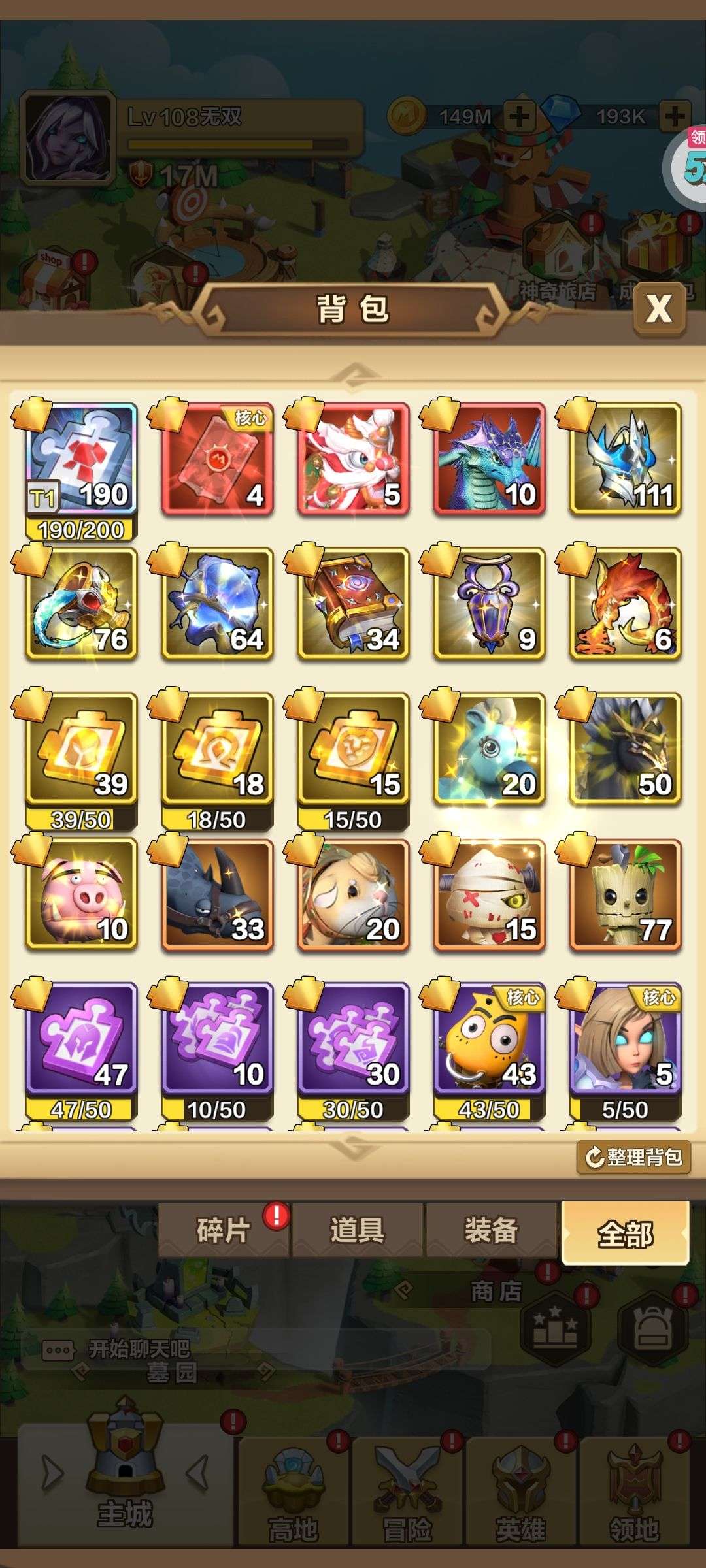Select the lion dance item with 5
Image resolution: width=706 pixels, height=1568 pixels.
tap(353, 459)
